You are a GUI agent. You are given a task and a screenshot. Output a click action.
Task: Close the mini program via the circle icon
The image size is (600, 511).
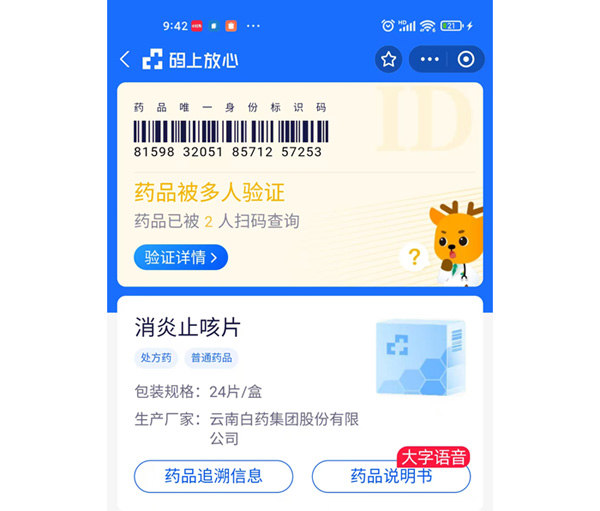[x=465, y=59]
